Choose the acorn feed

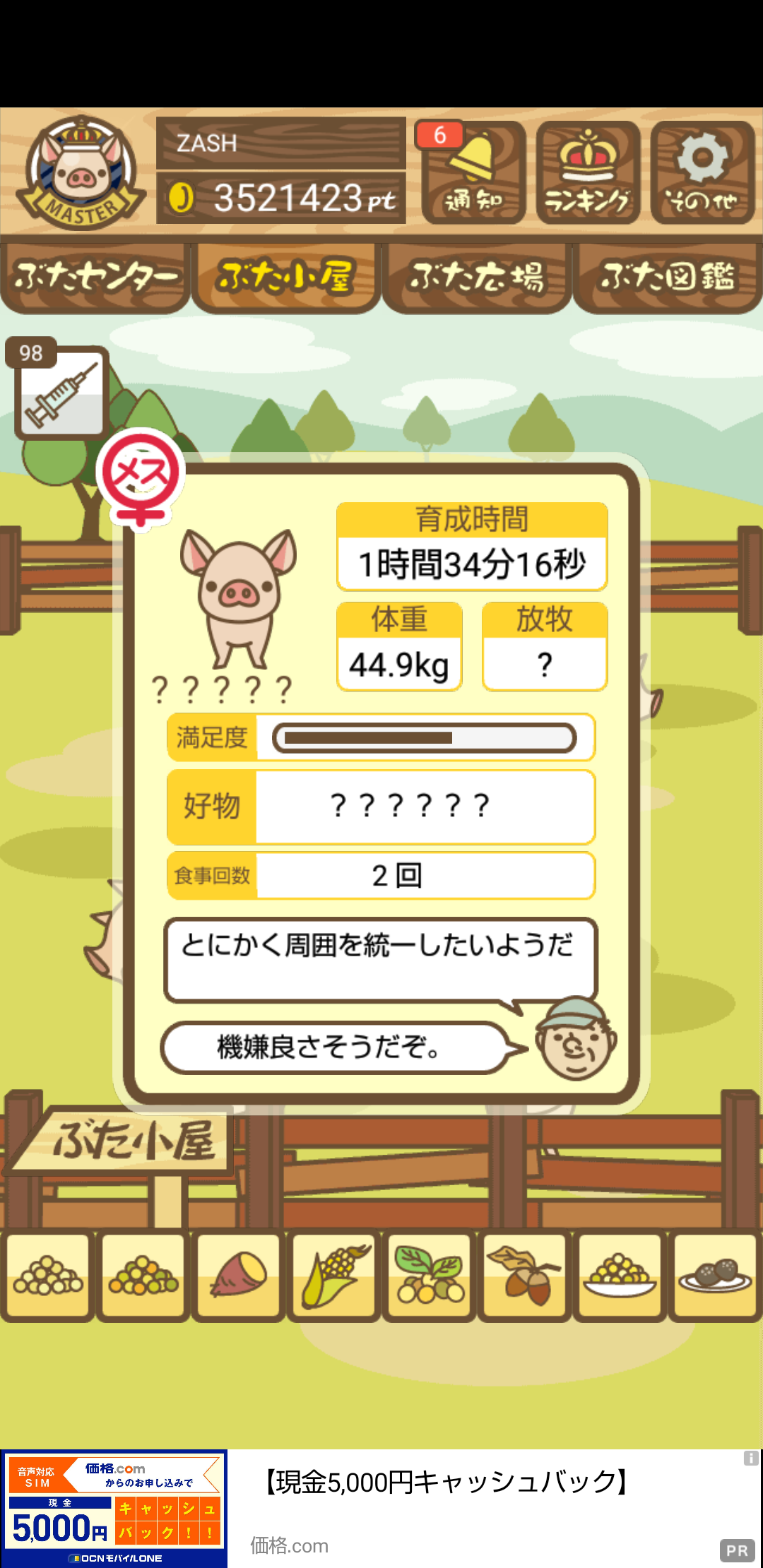pos(524,1276)
